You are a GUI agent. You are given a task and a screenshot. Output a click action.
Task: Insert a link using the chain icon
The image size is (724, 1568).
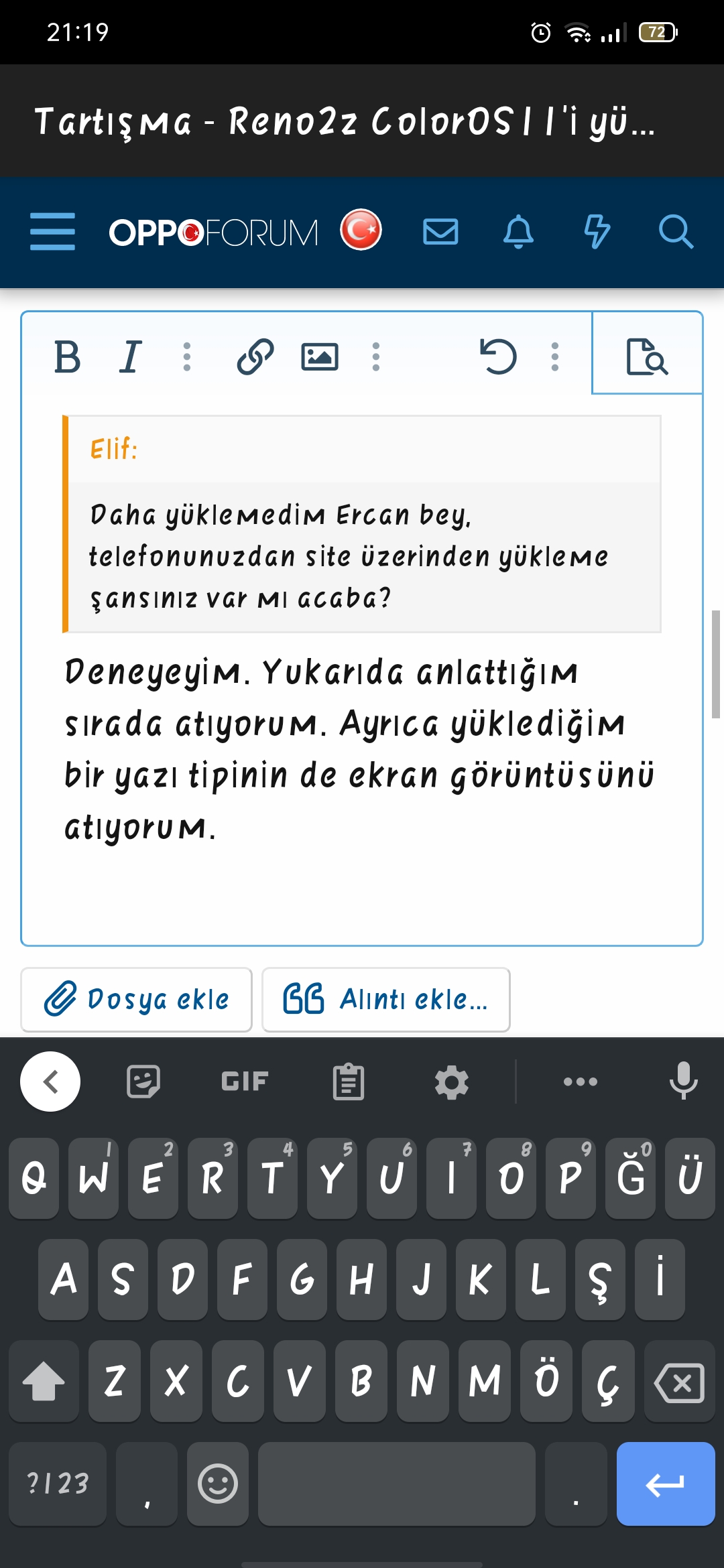click(255, 356)
